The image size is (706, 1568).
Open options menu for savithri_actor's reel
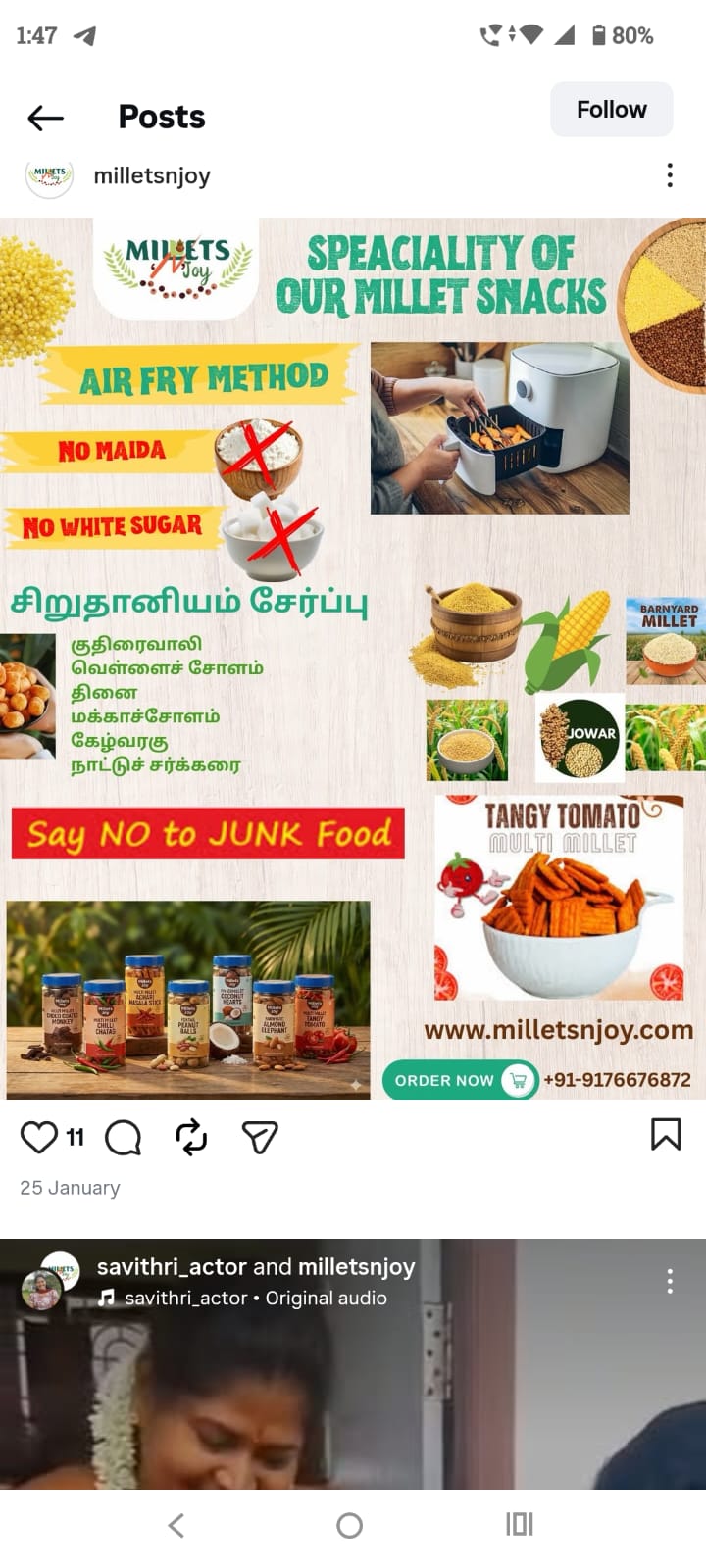pos(670,1281)
